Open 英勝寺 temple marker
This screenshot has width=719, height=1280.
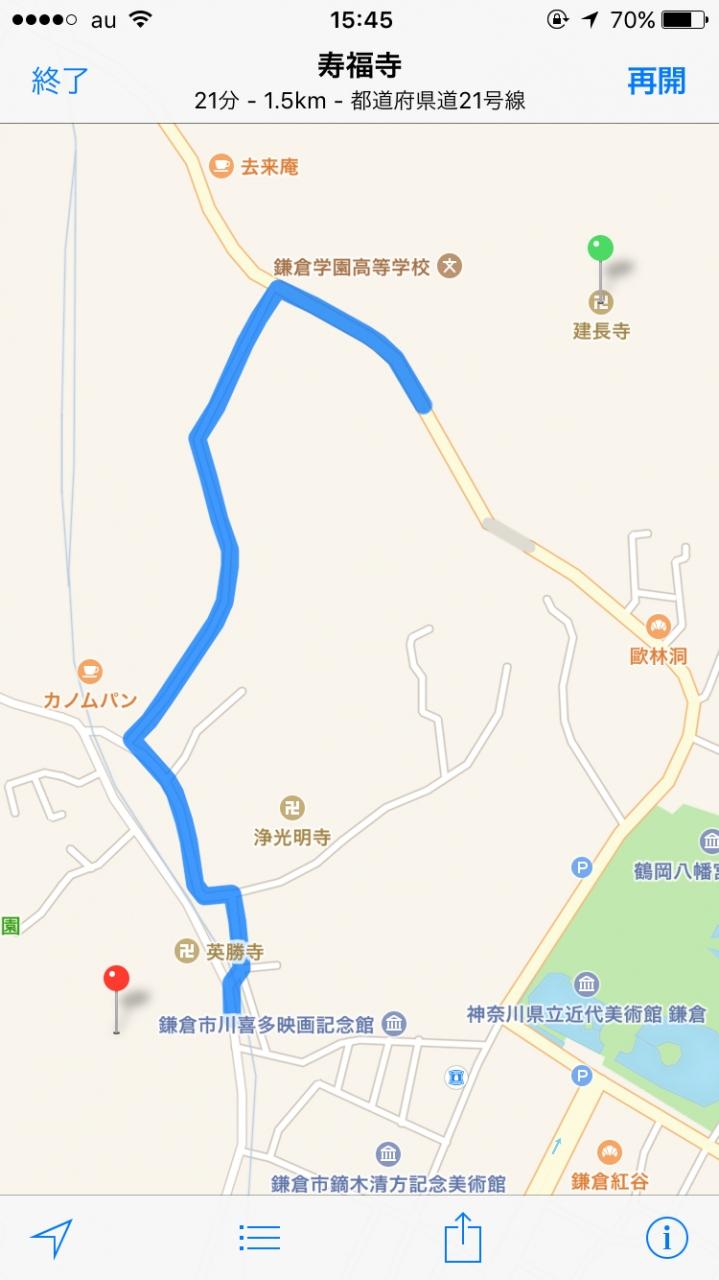187,951
